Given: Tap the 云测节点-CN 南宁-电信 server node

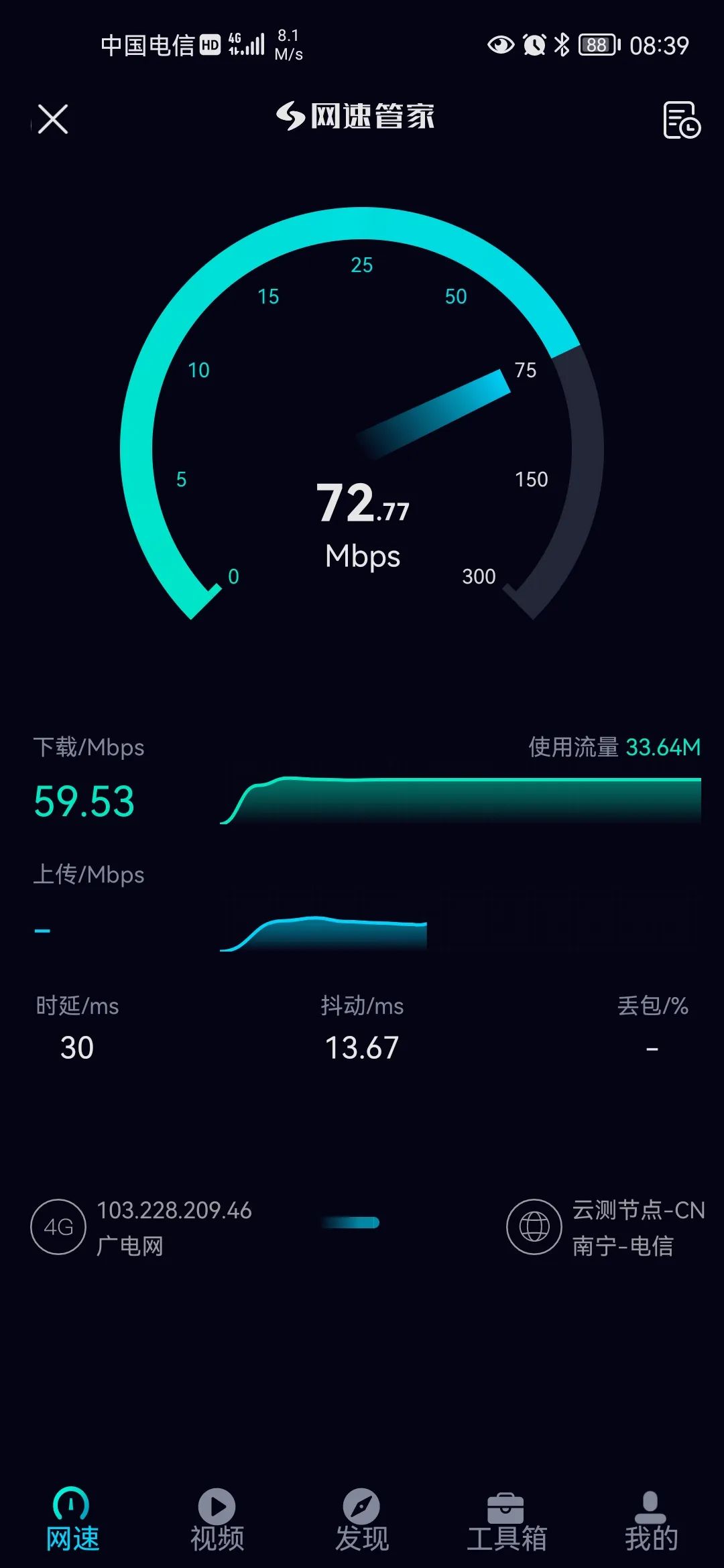Looking at the screenshot, I should pyautogui.click(x=605, y=1228).
